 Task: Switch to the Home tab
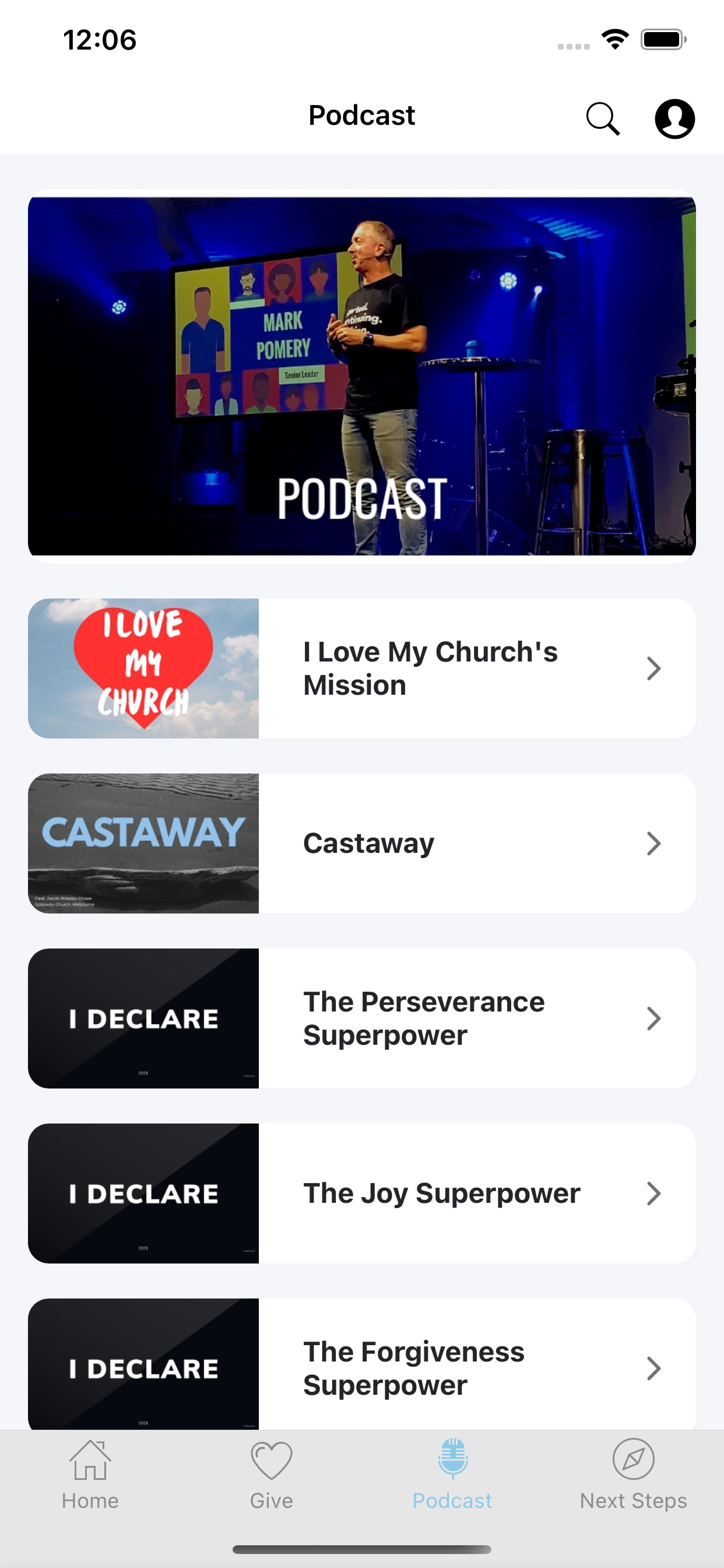pyautogui.click(x=90, y=1474)
